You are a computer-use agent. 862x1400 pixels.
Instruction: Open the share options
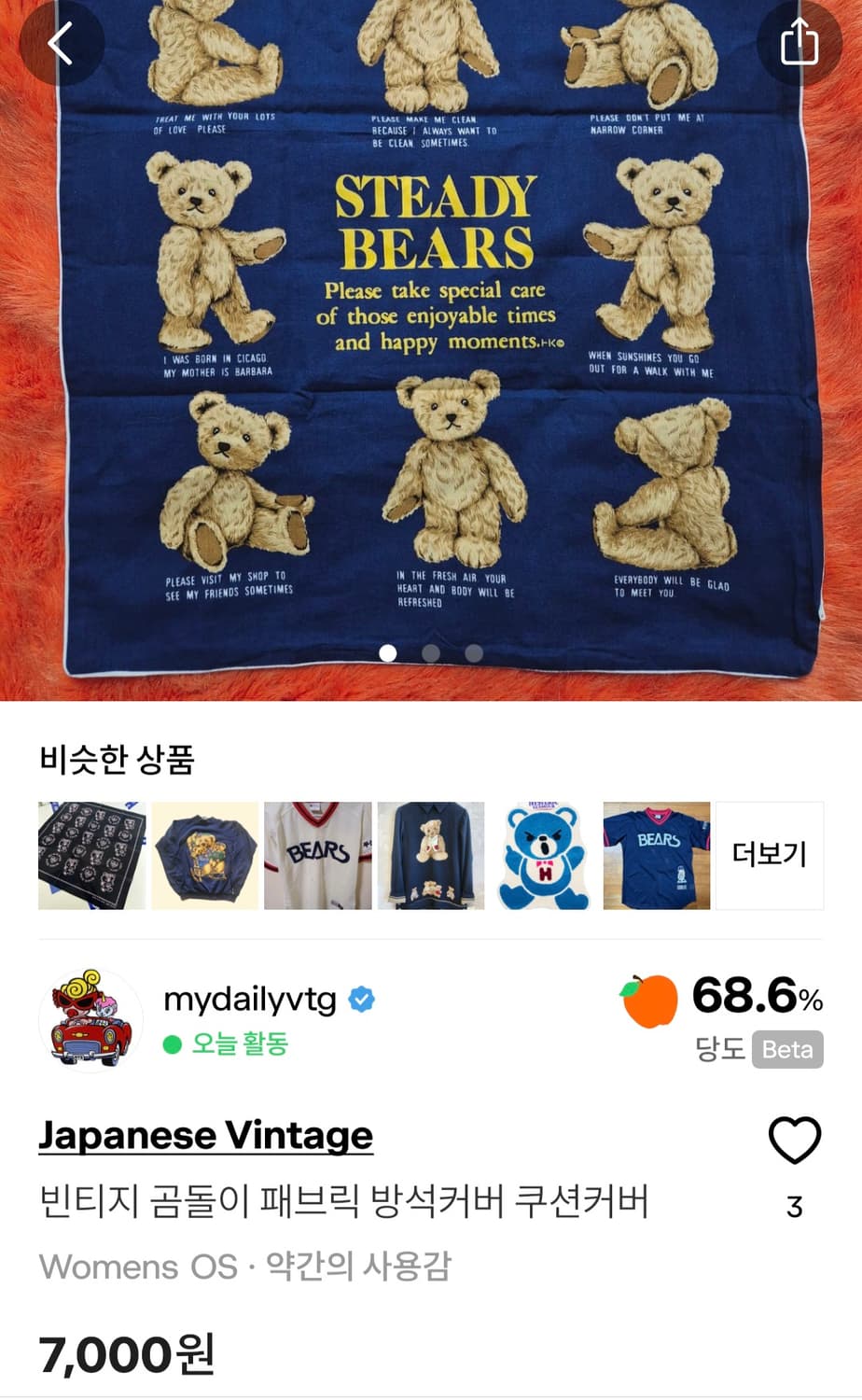click(799, 44)
